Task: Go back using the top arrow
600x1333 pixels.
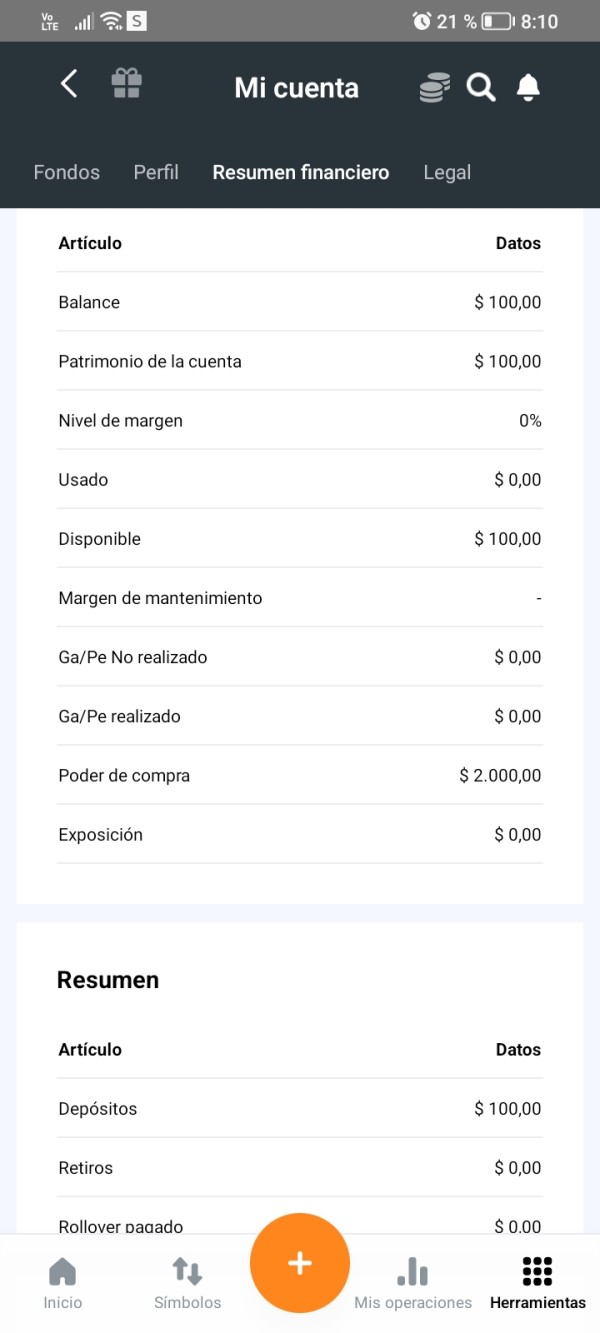Action: pos(68,84)
